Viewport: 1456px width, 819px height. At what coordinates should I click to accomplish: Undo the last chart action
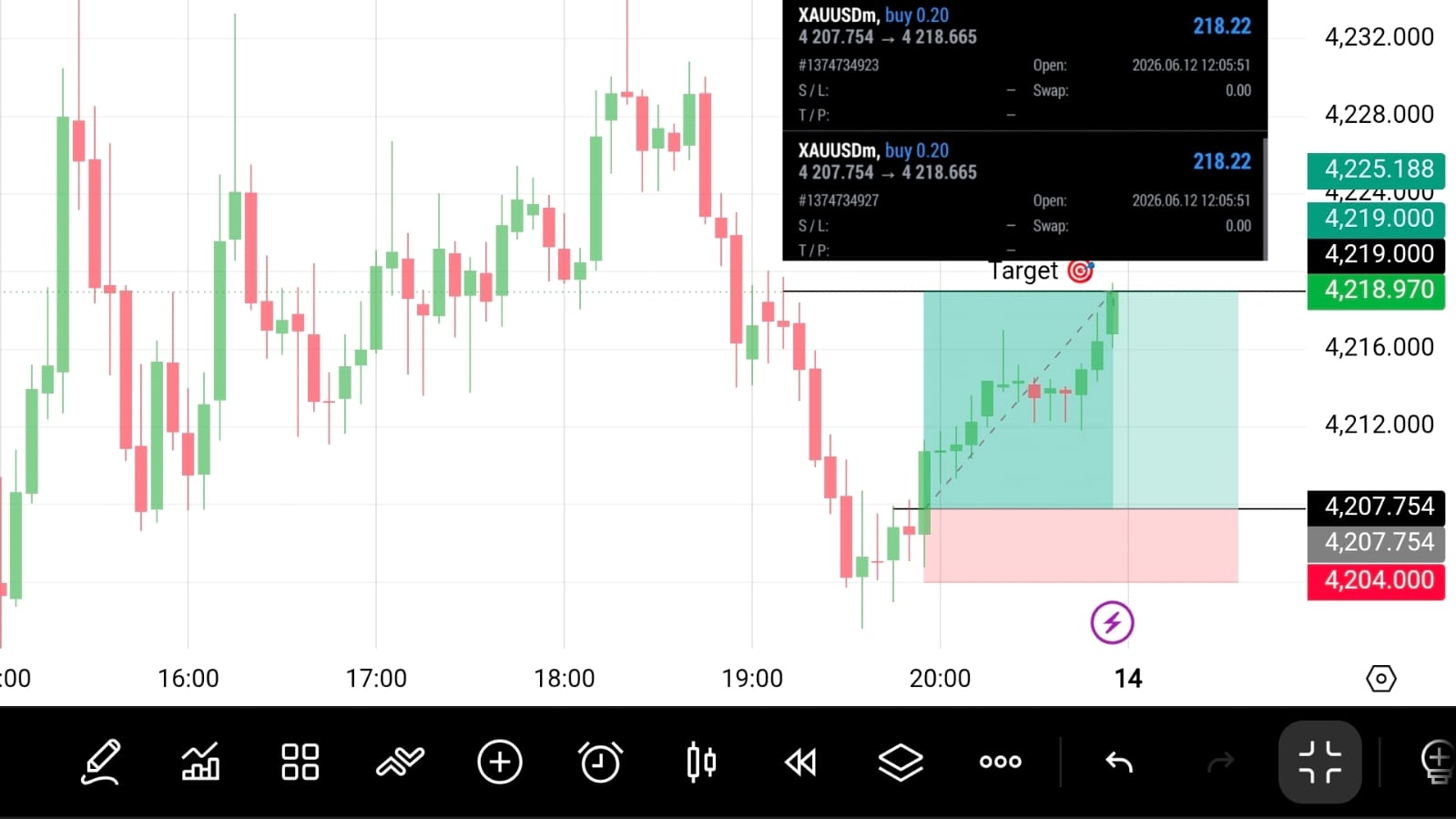1119,762
